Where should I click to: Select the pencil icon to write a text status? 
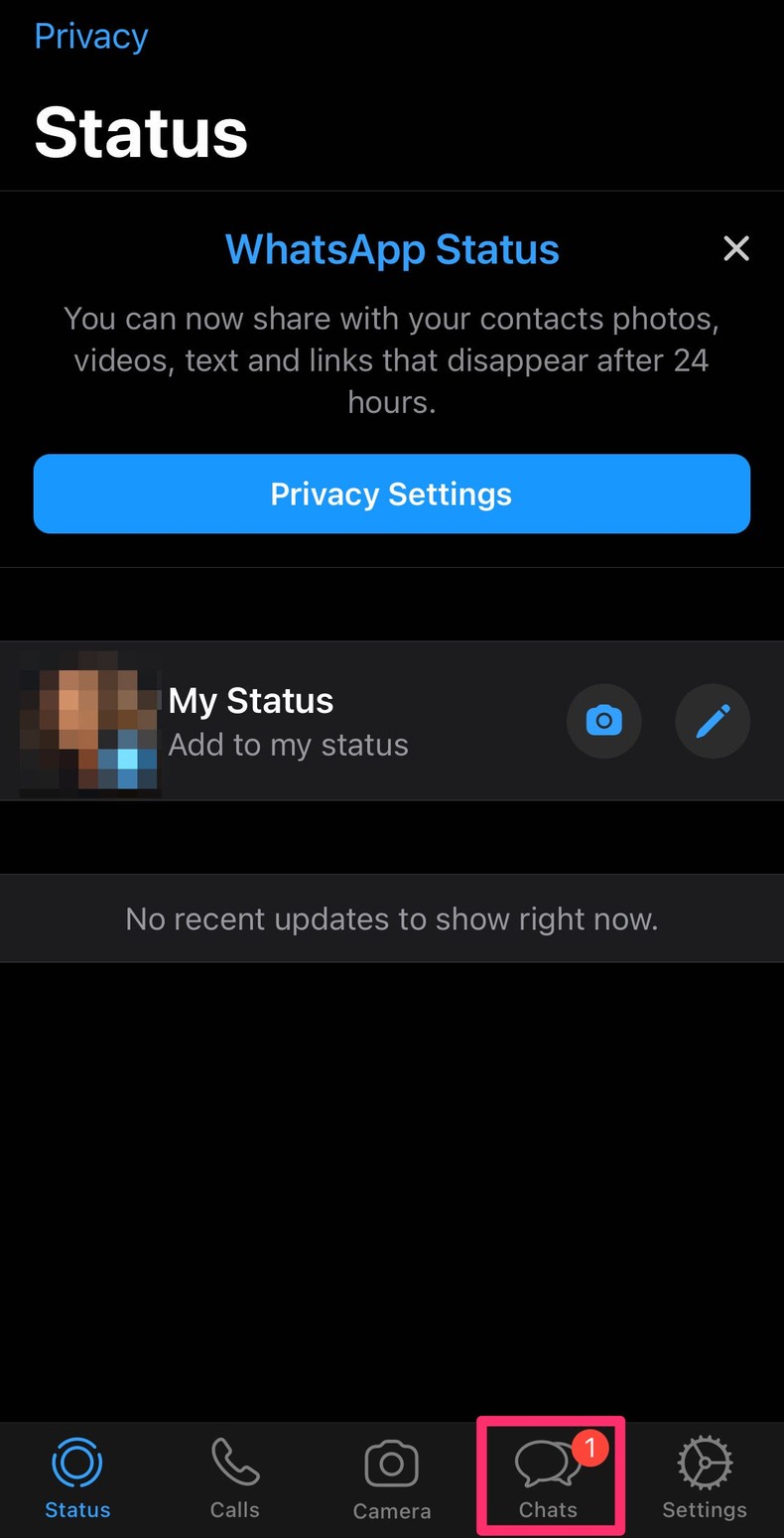click(x=713, y=721)
